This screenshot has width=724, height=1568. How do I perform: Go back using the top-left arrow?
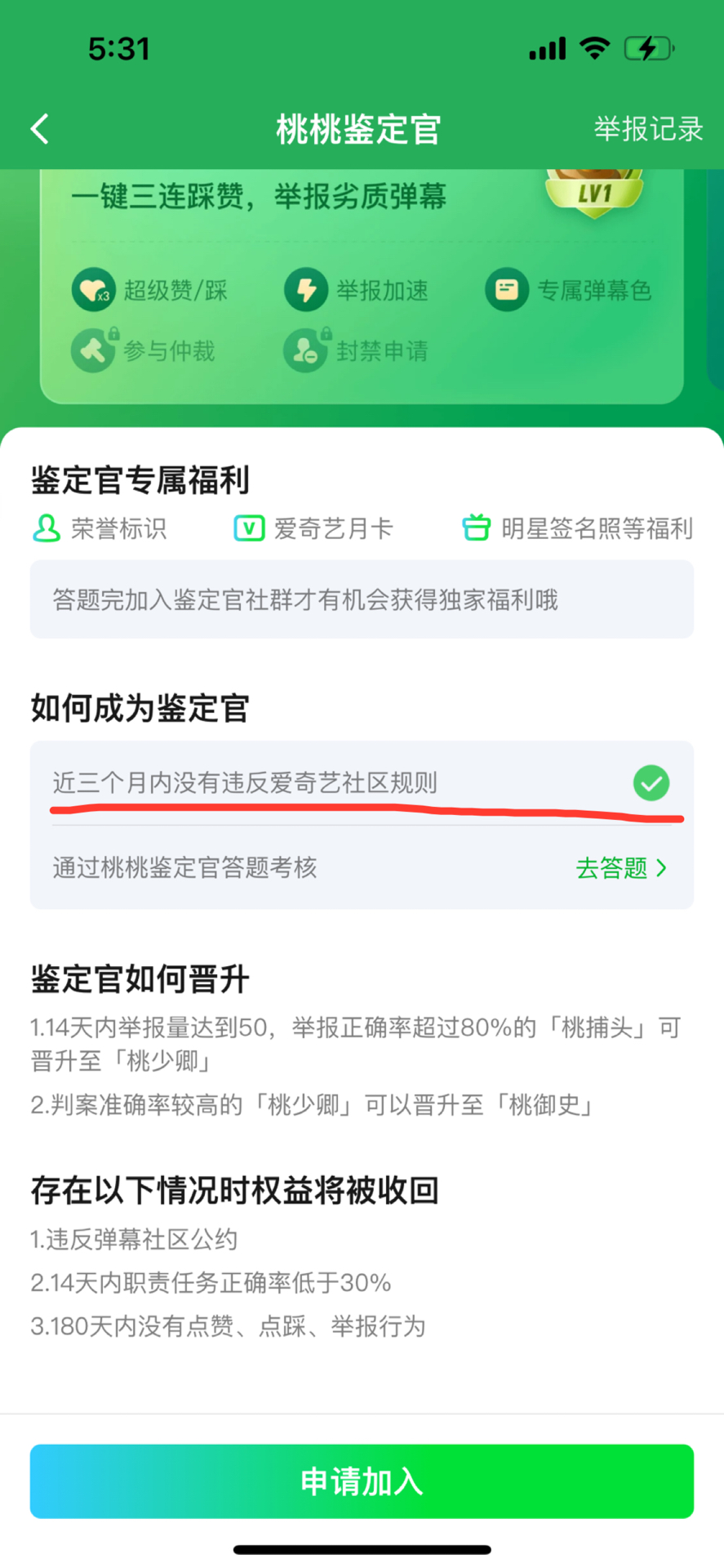(40, 129)
